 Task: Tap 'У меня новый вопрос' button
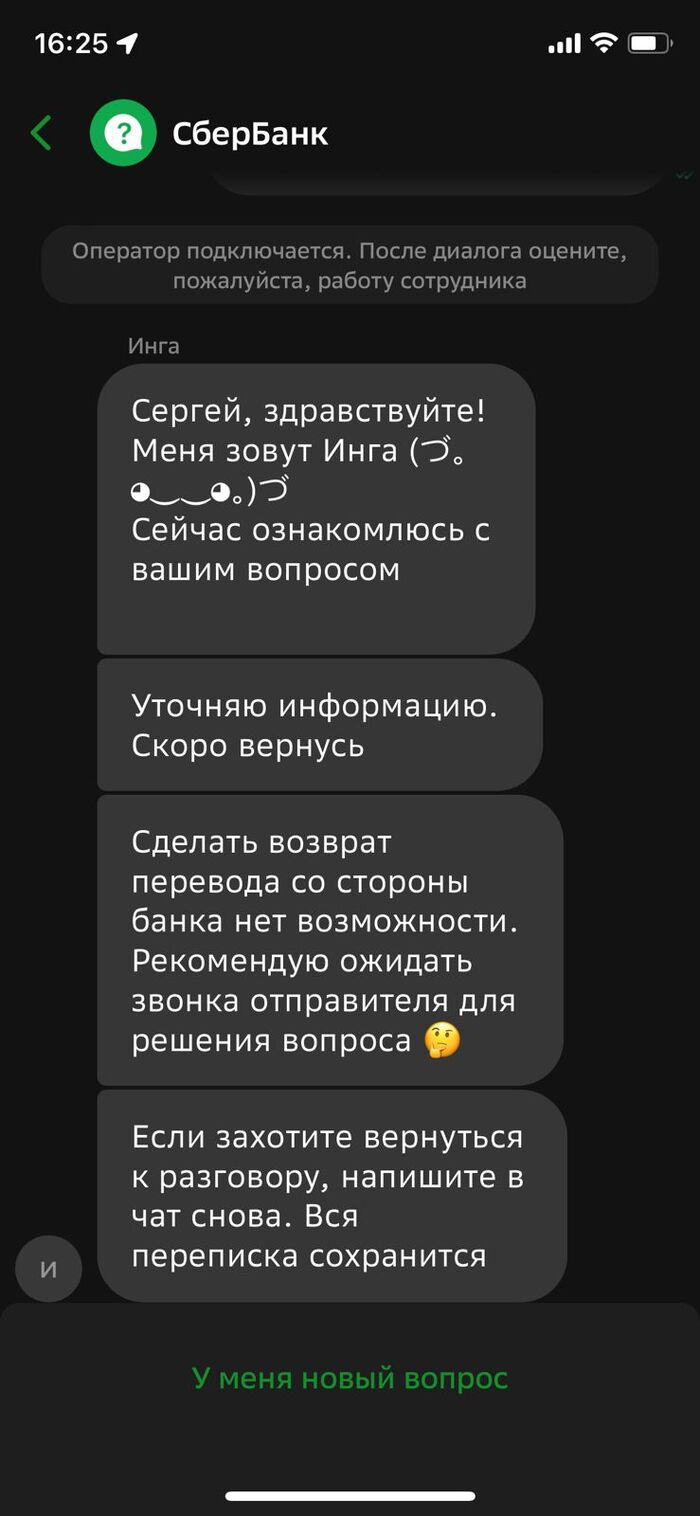click(350, 1378)
